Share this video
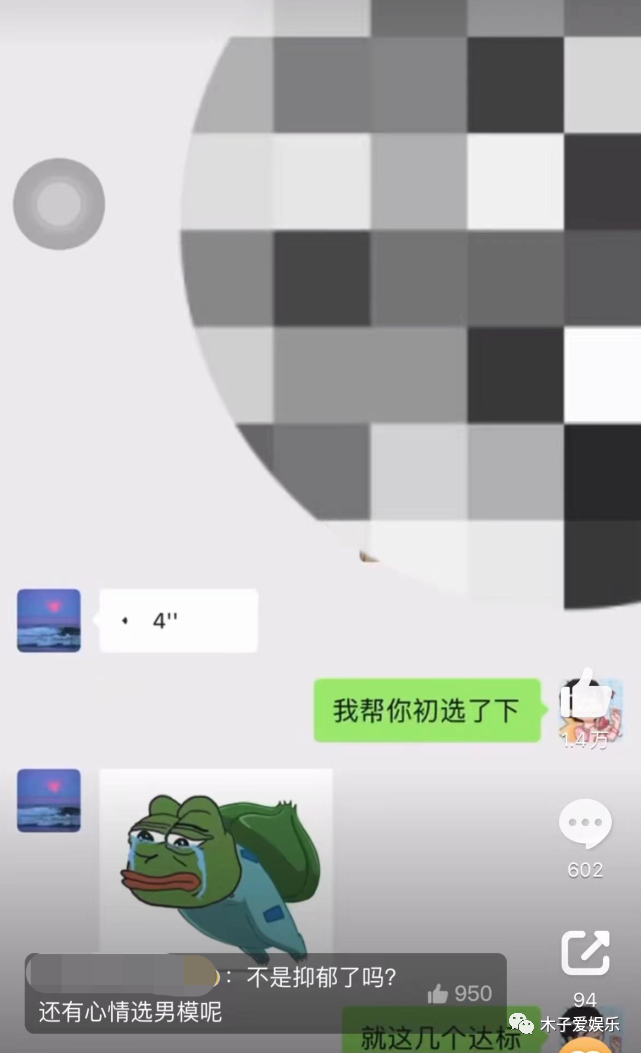Viewport: 641px width, 1053px height. 585,952
